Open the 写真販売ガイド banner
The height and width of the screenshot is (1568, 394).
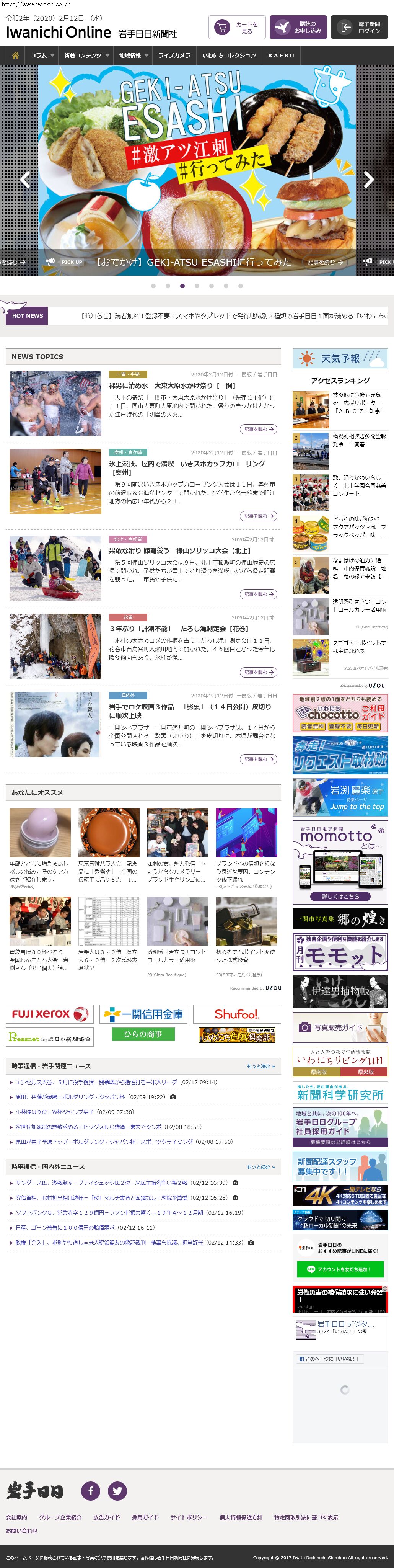click(340, 1027)
